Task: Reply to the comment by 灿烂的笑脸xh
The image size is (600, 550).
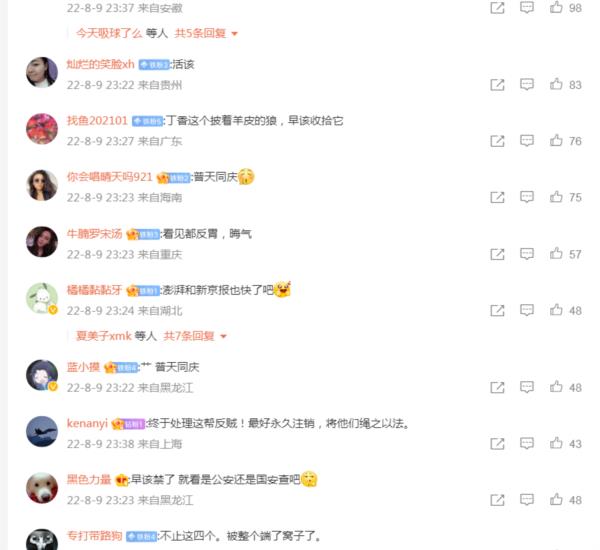Action: 527,85
